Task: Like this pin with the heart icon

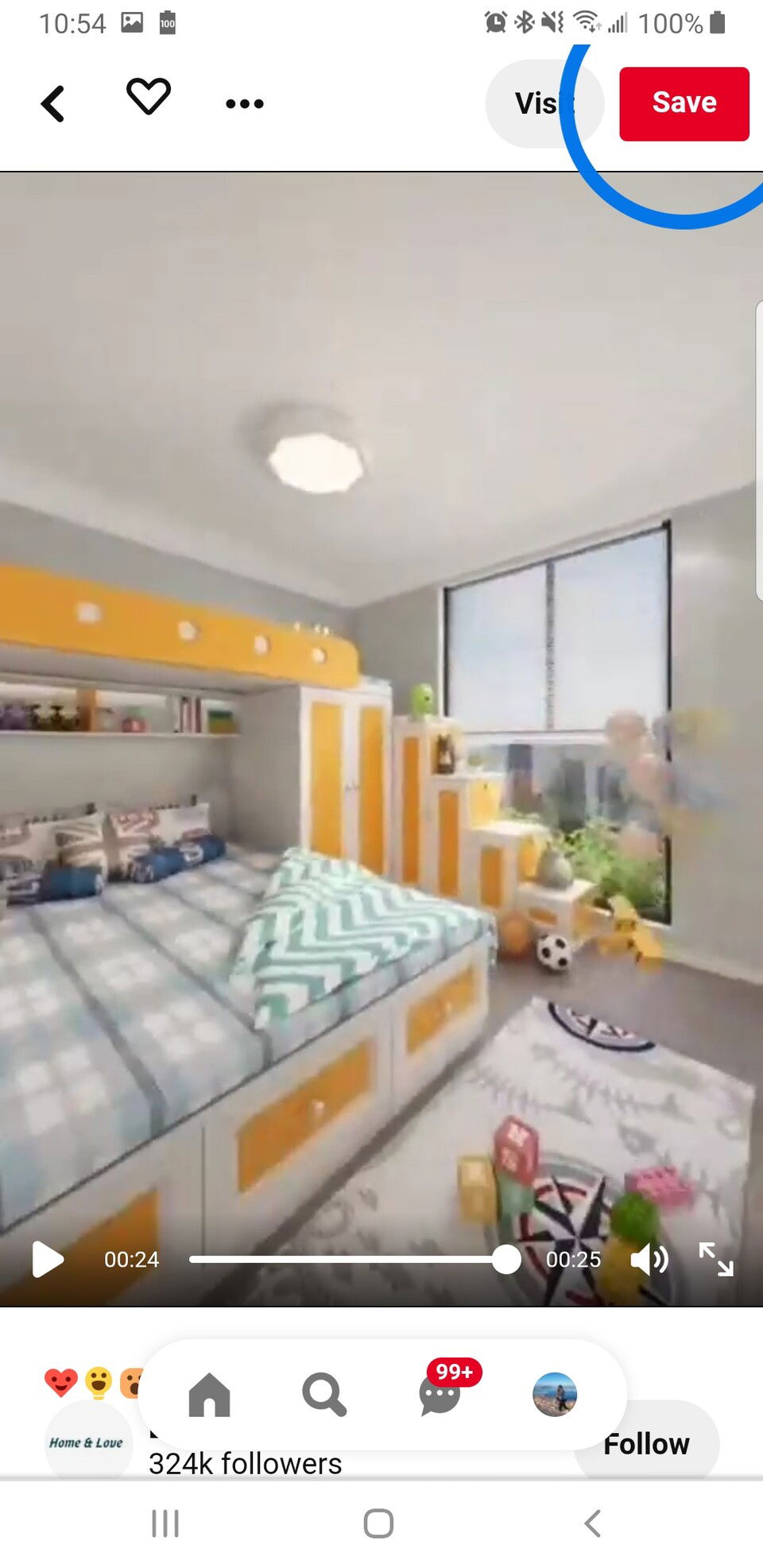Action: pyautogui.click(x=149, y=97)
